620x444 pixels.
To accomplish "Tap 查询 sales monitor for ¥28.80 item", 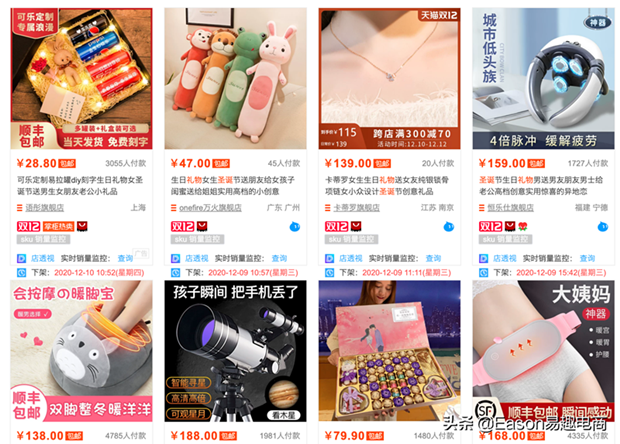I will (x=125, y=258).
